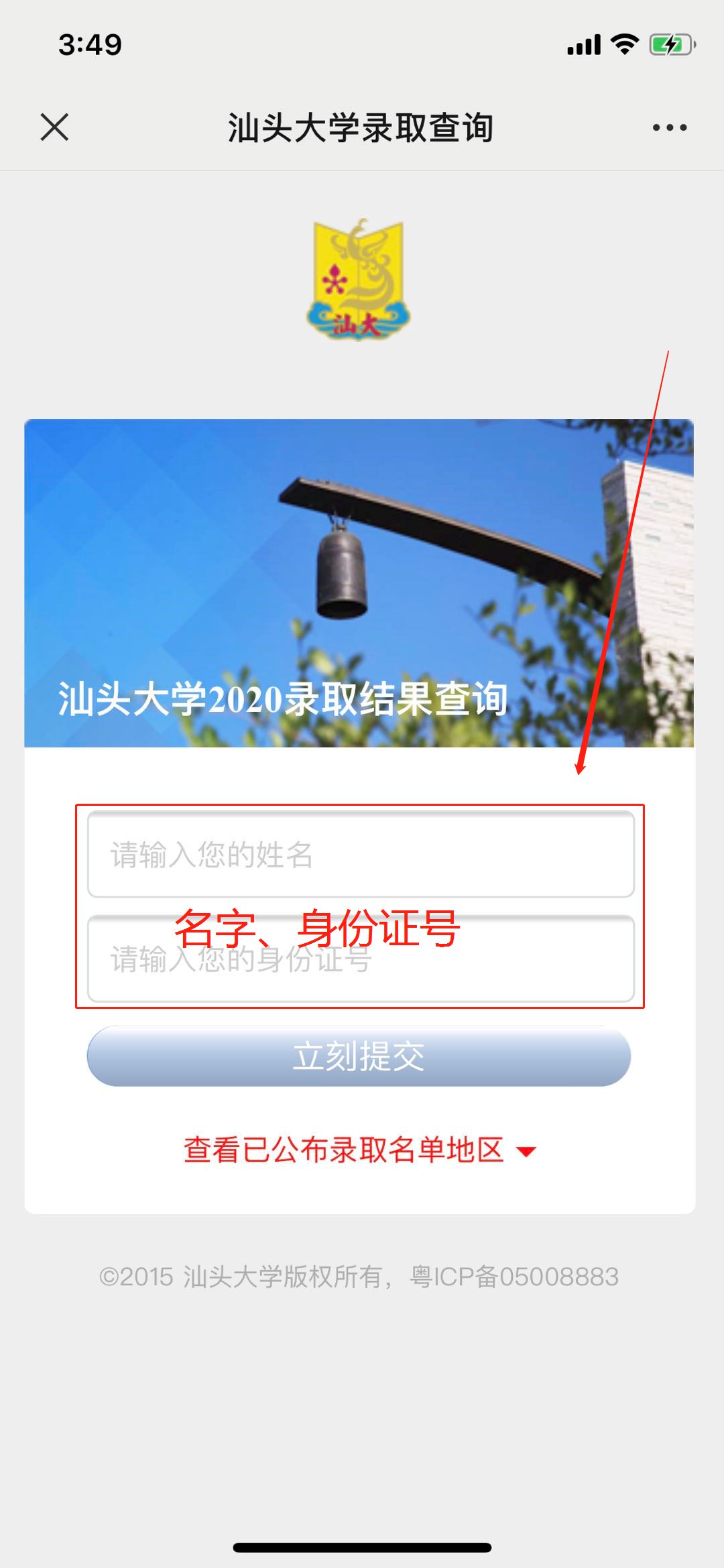The width and height of the screenshot is (724, 1568).
Task: Open the three-dot overflow menu
Action: click(x=669, y=127)
